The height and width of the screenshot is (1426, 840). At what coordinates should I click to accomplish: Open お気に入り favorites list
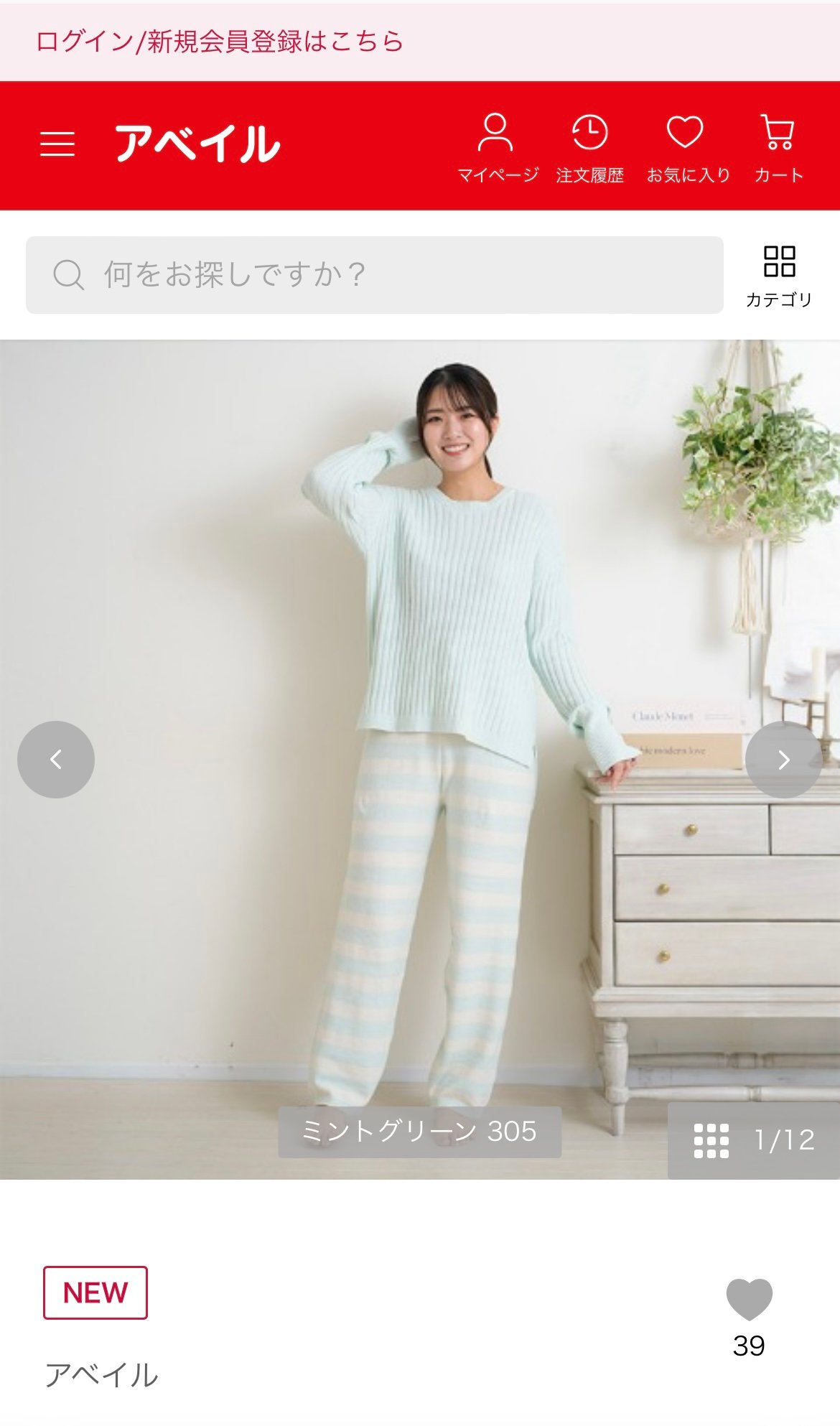(x=687, y=148)
